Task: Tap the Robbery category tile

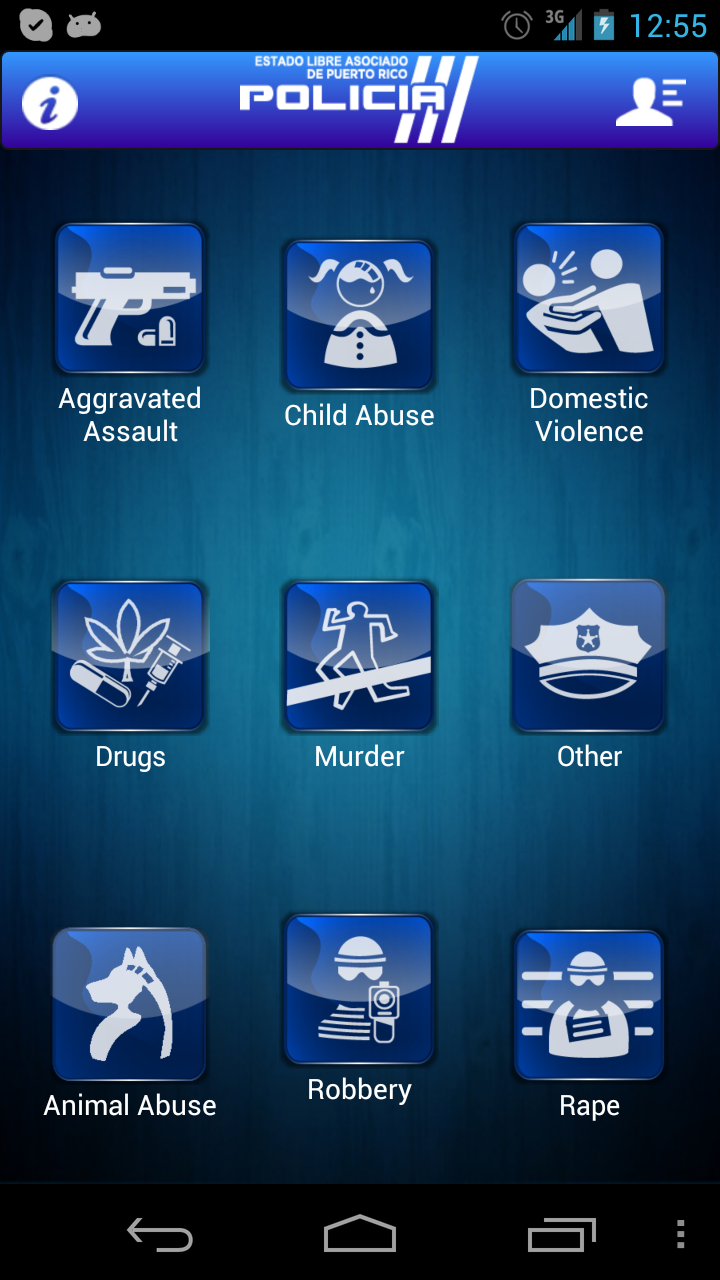Action: [359, 989]
